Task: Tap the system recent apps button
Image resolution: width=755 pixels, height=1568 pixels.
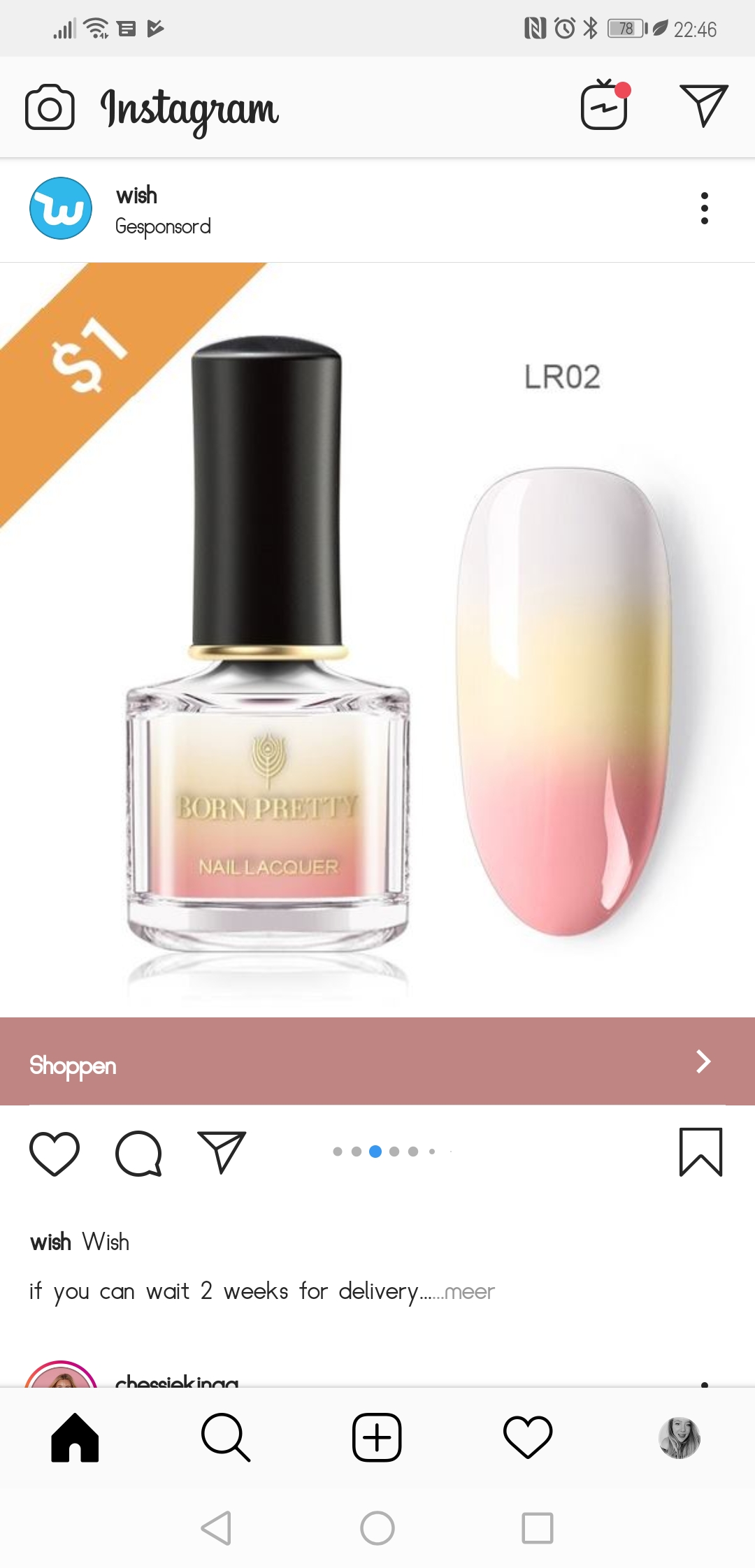Action: pos(538,1528)
